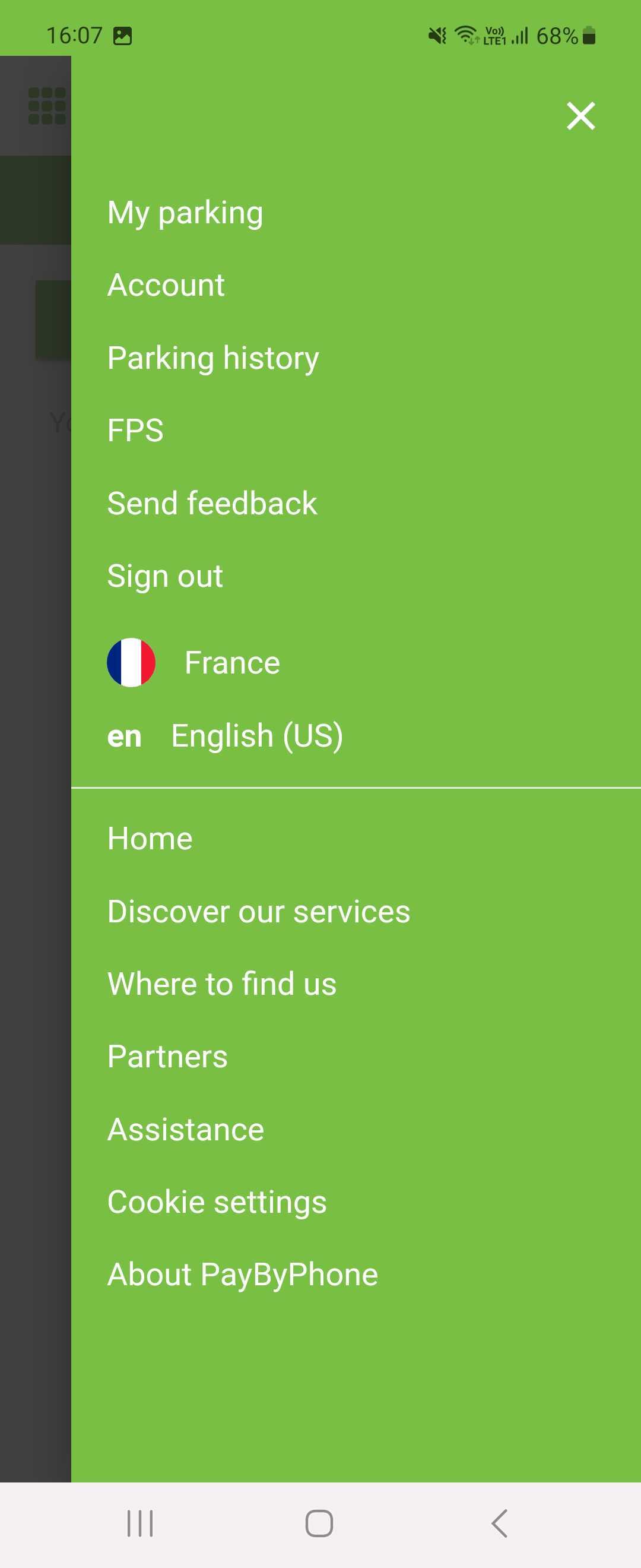Open My parking

185,213
